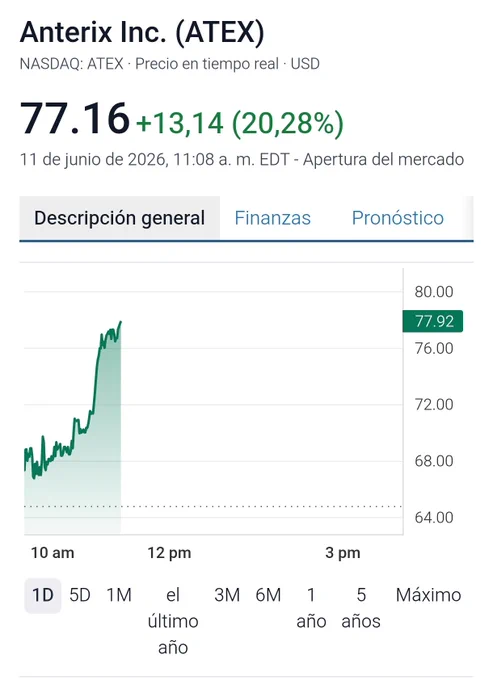Show the 5D chart range
This screenshot has height=680, width=493.
click(80, 595)
